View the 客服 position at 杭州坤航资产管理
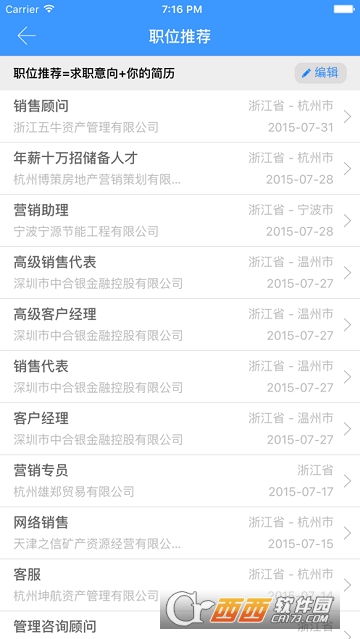The image size is (360, 639). (x=180, y=585)
